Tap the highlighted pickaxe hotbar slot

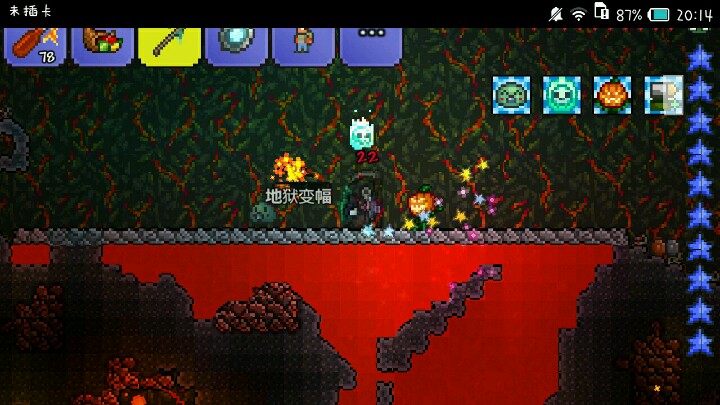(169, 44)
